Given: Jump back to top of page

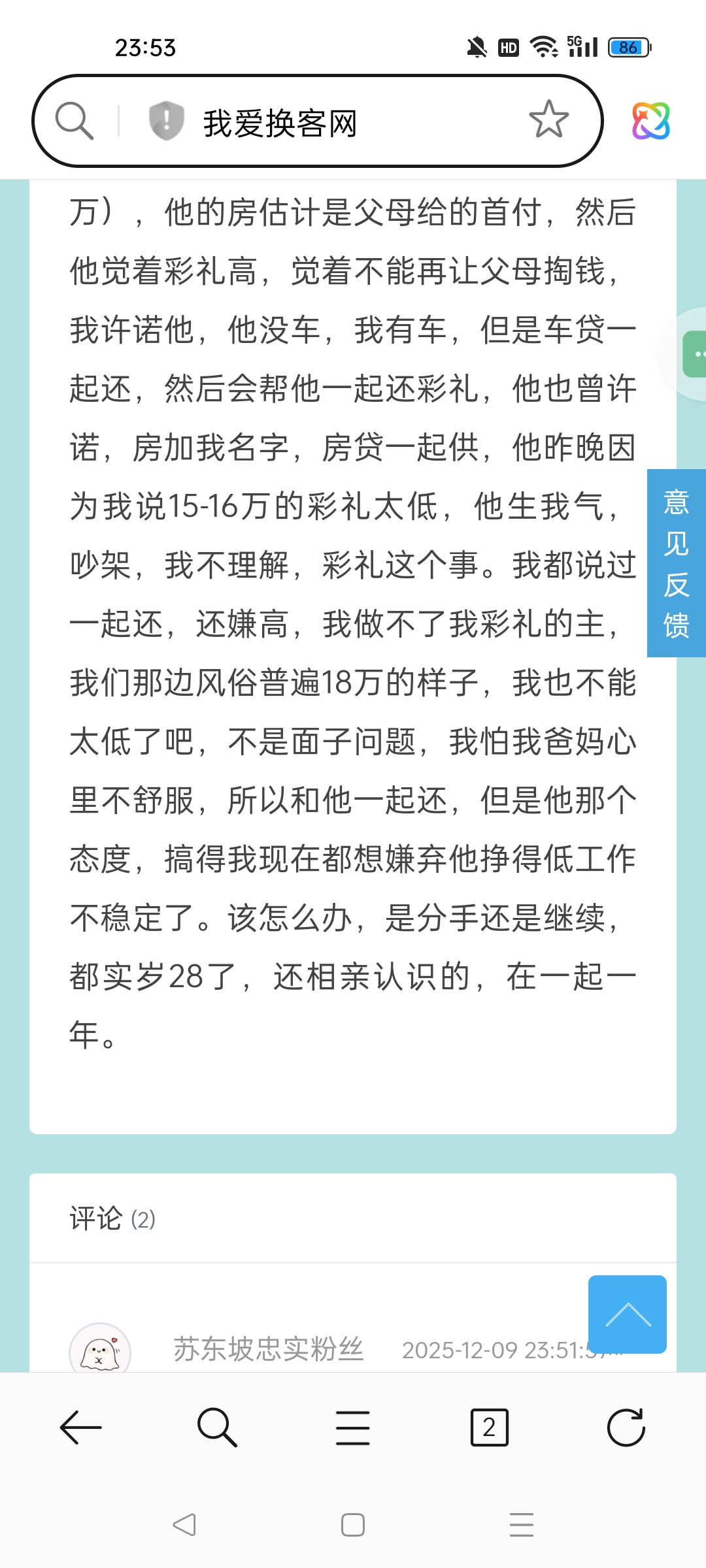Looking at the screenshot, I should click(x=627, y=1314).
